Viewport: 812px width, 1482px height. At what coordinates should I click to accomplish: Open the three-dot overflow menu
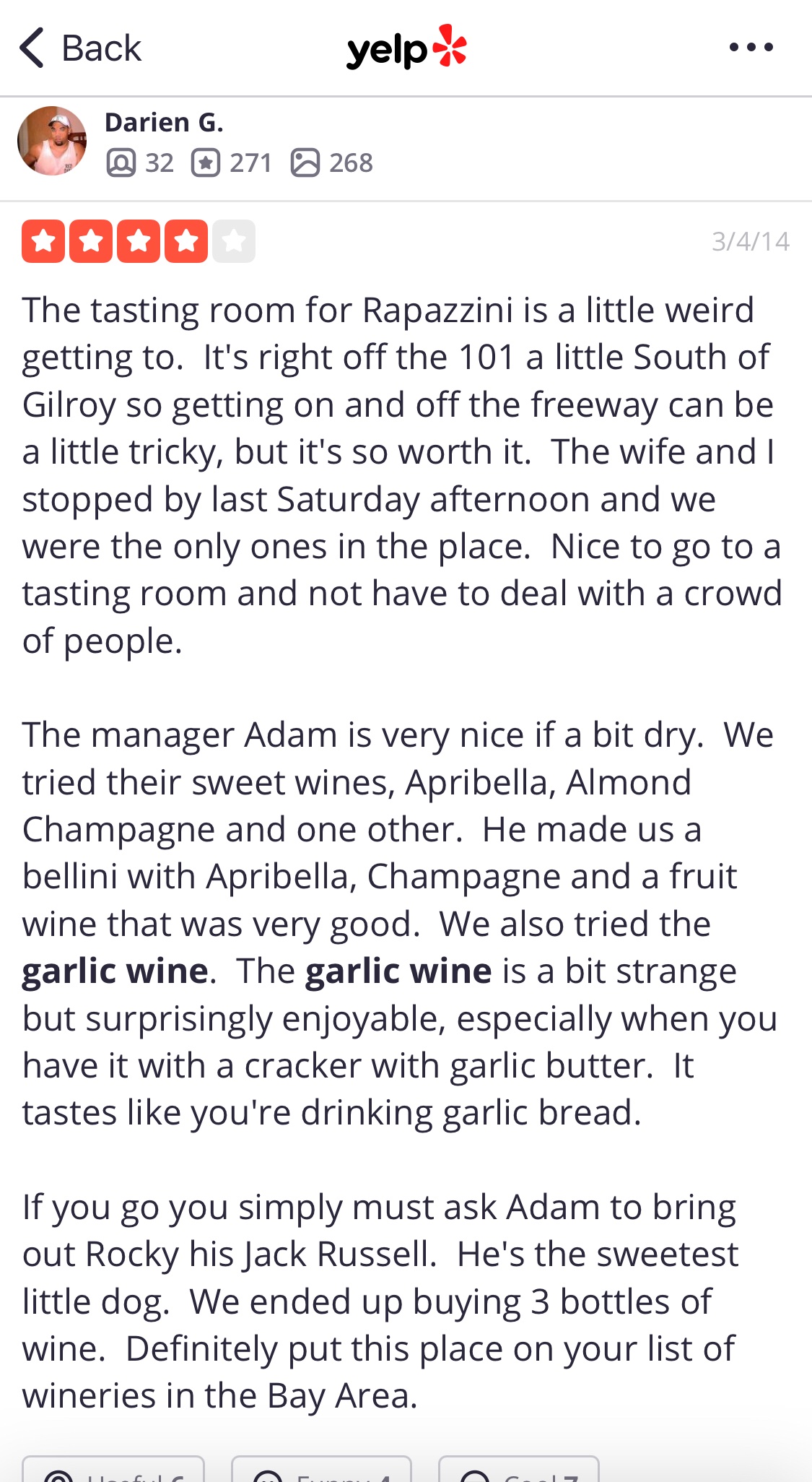point(751,48)
